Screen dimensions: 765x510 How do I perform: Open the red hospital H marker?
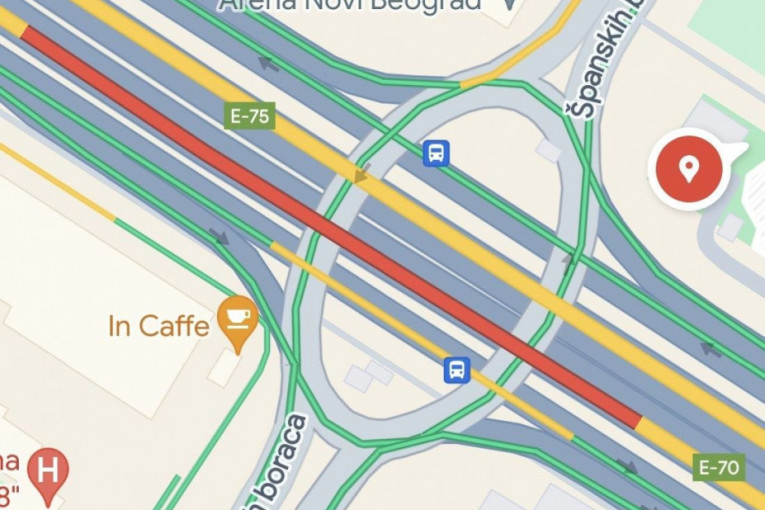tap(47, 470)
